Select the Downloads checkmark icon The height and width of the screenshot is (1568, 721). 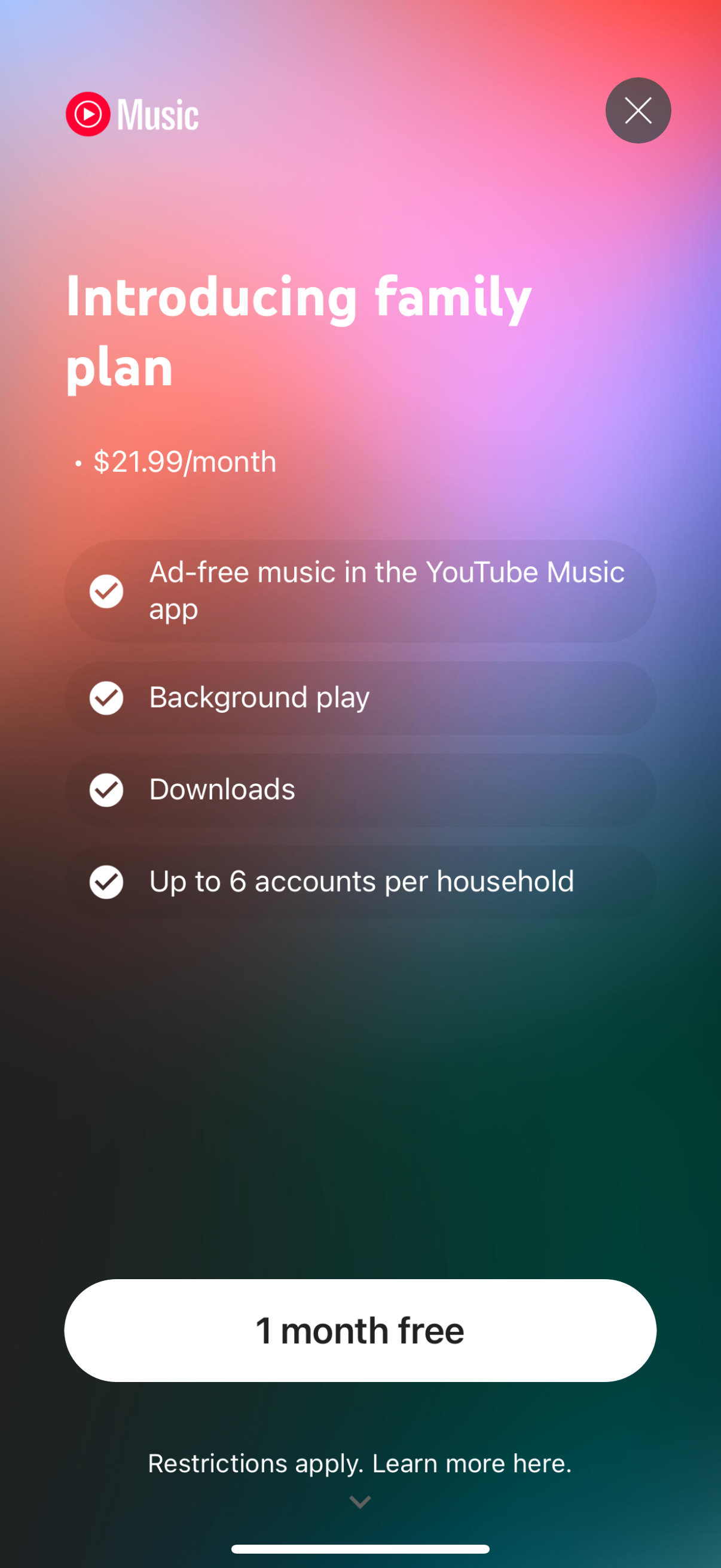[106, 790]
